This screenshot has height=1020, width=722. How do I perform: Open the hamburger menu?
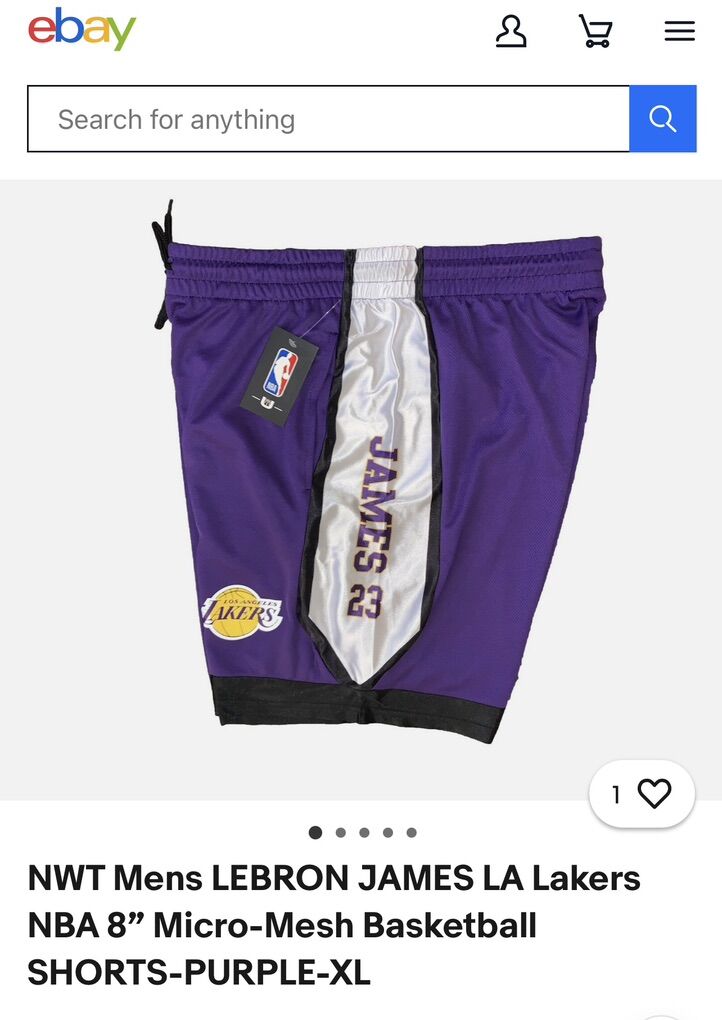coord(679,31)
